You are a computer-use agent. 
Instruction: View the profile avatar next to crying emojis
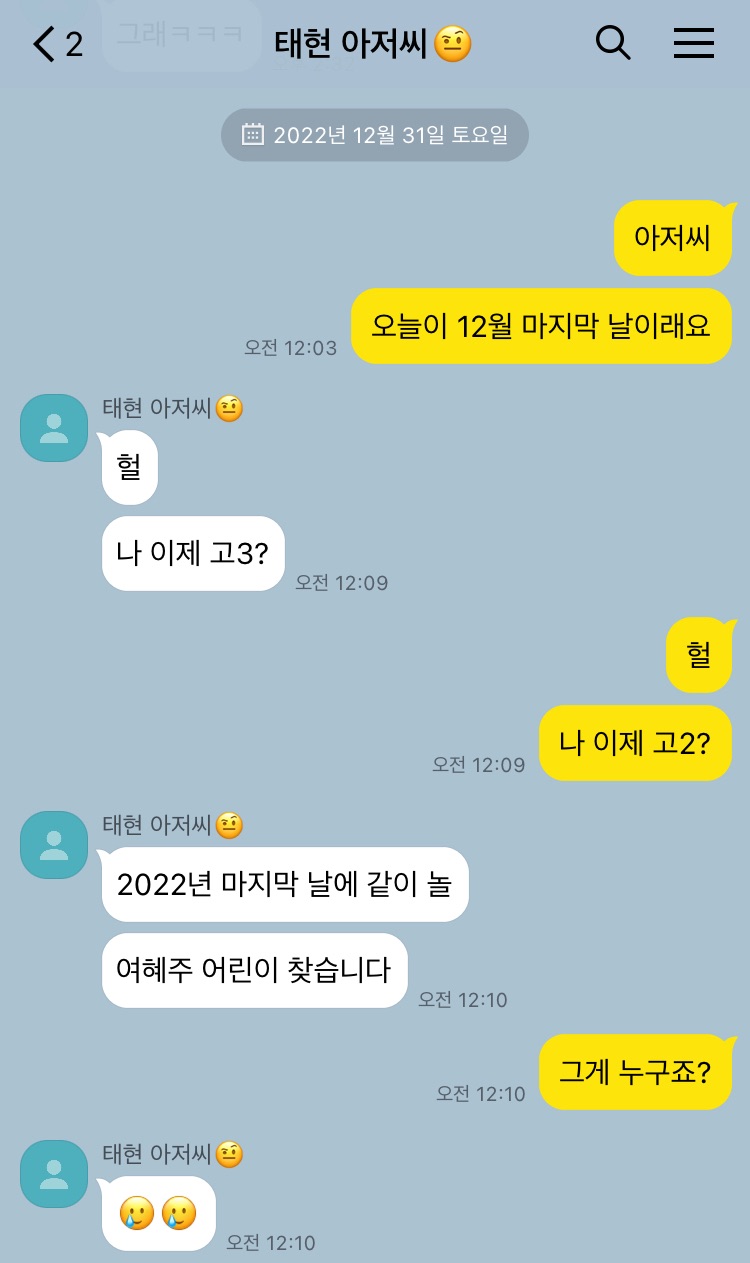54,1174
